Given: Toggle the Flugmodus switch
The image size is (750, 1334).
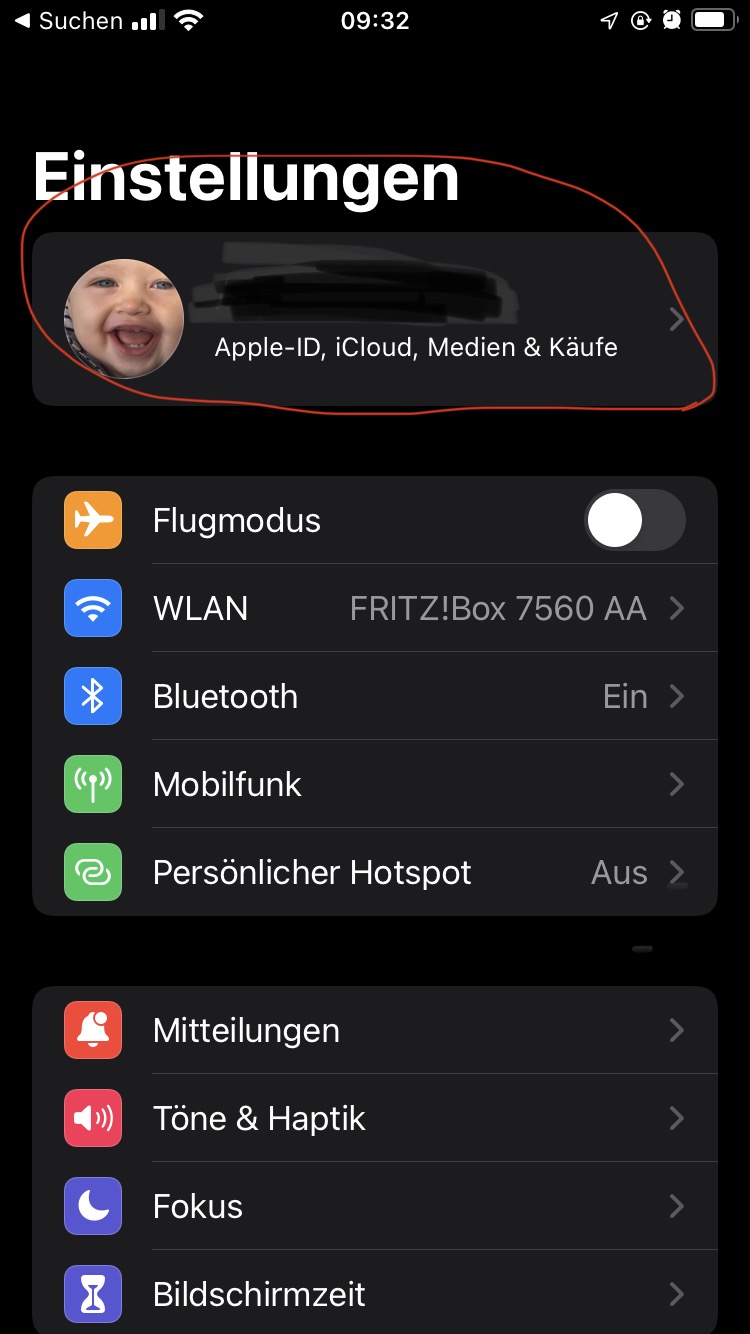Looking at the screenshot, I should [634, 520].
